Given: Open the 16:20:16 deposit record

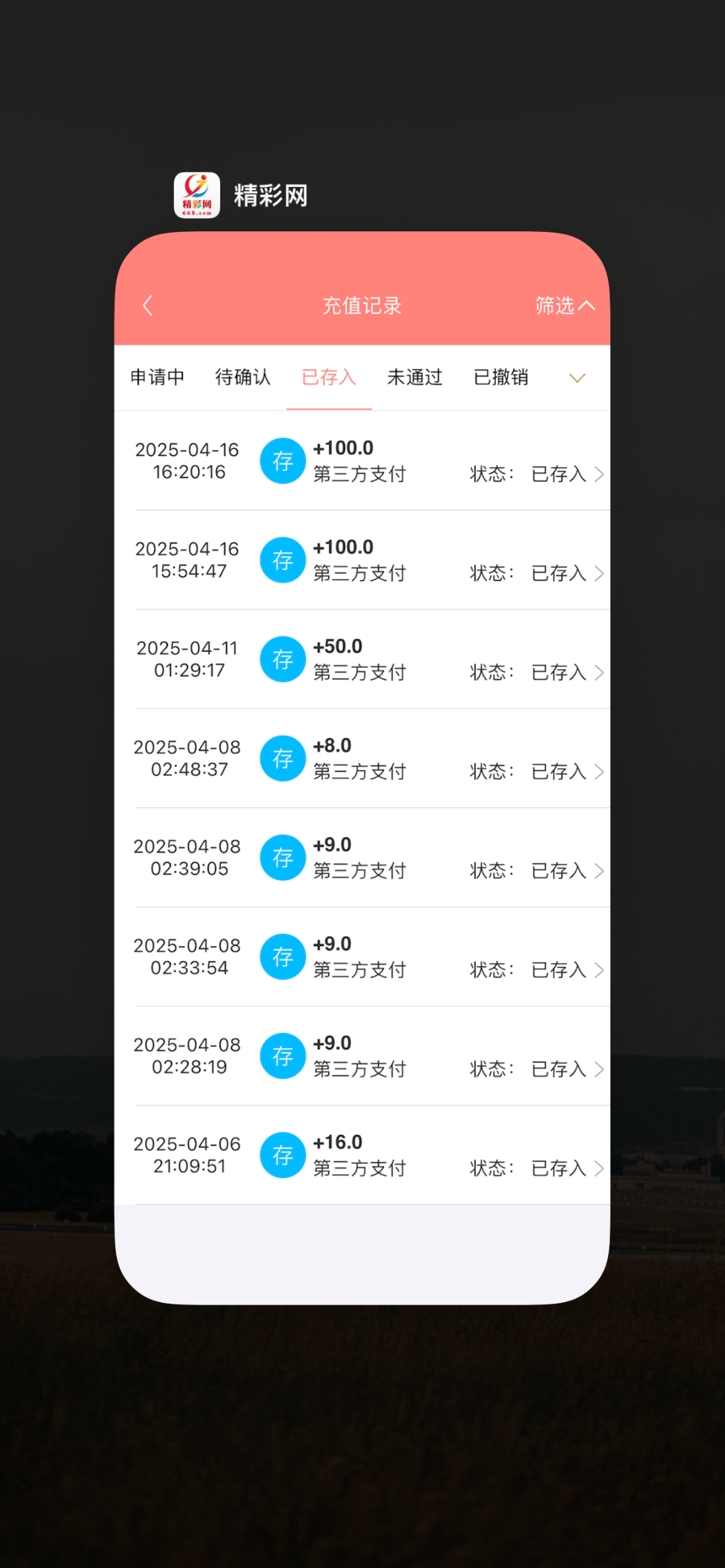Looking at the screenshot, I should pyautogui.click(x=362, y=461).
